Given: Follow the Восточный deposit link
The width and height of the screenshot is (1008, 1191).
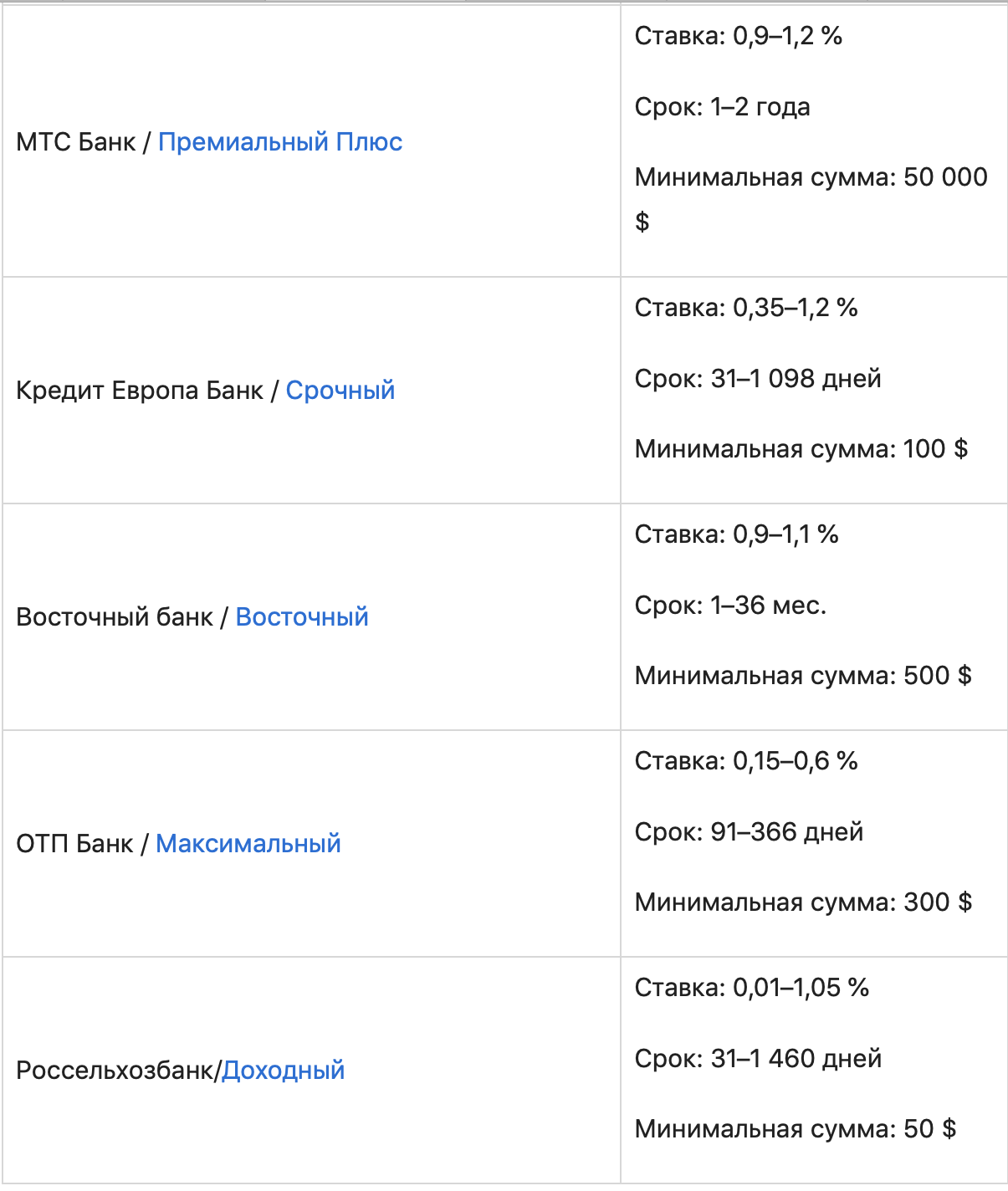Looking at the screenshot, I should 301,617.
